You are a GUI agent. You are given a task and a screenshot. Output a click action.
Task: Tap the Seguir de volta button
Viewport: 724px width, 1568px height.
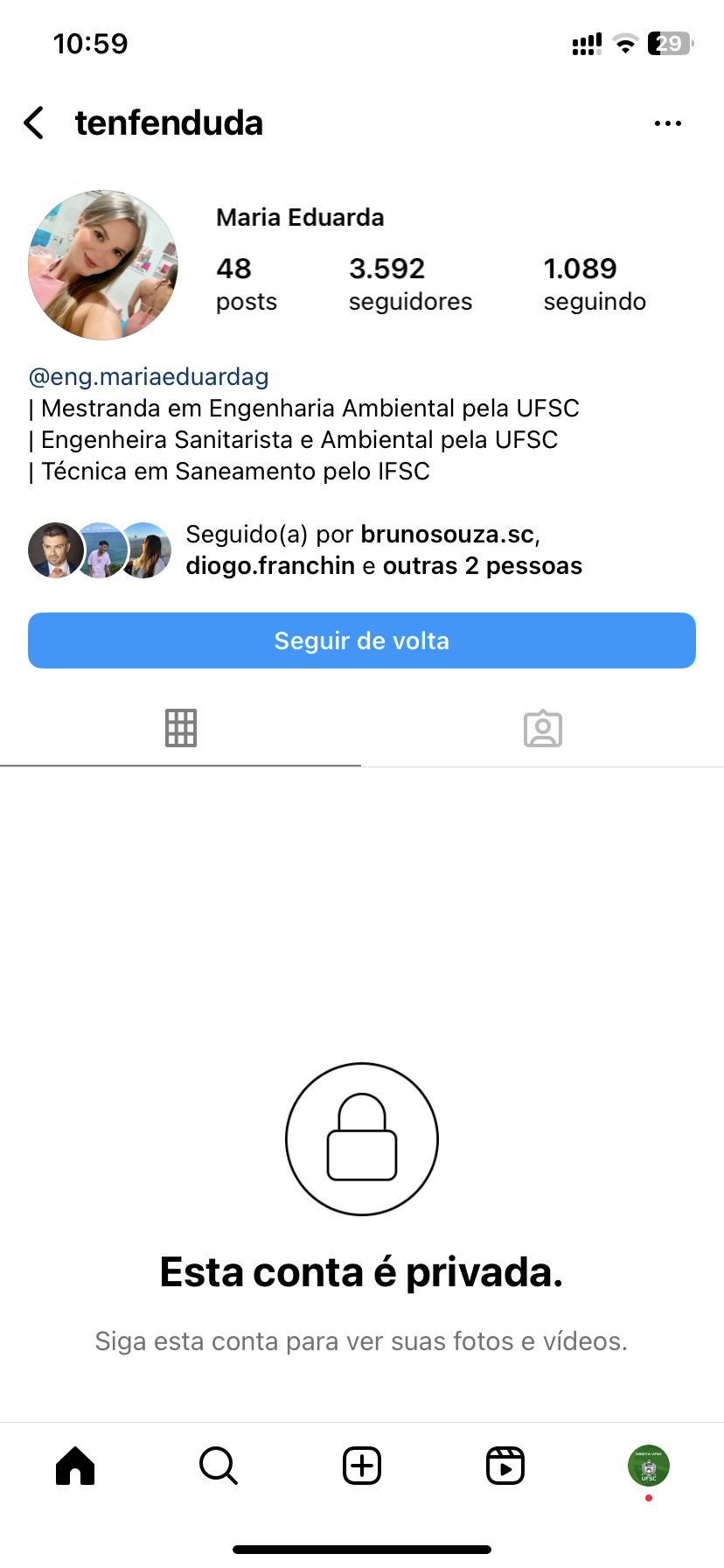362,640
